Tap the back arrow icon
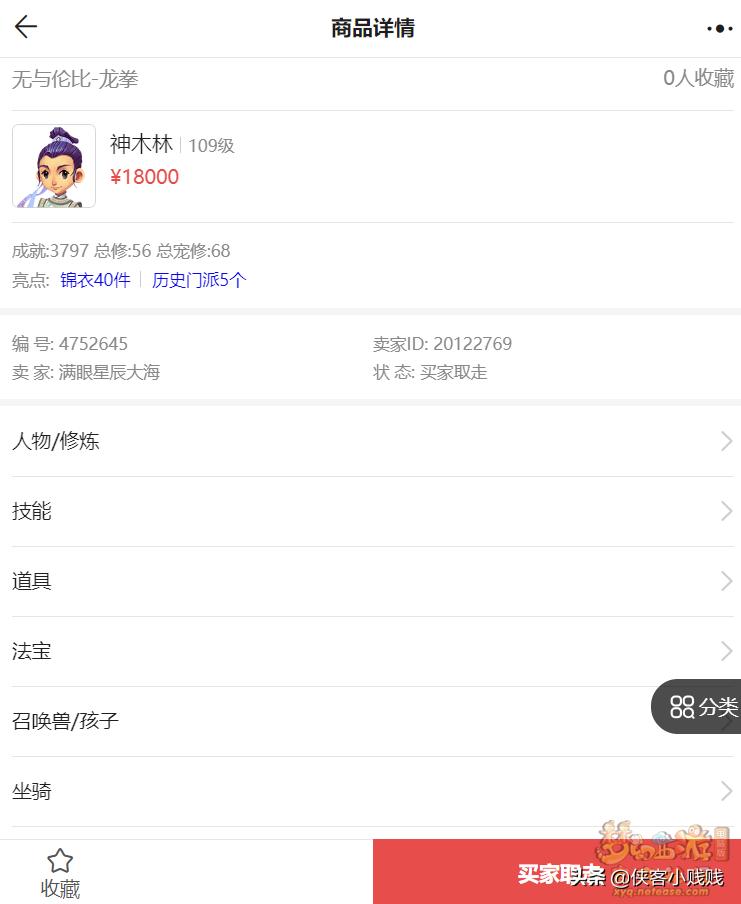The height and width of the screenshot is (904, 741). (x=25, y=27)
